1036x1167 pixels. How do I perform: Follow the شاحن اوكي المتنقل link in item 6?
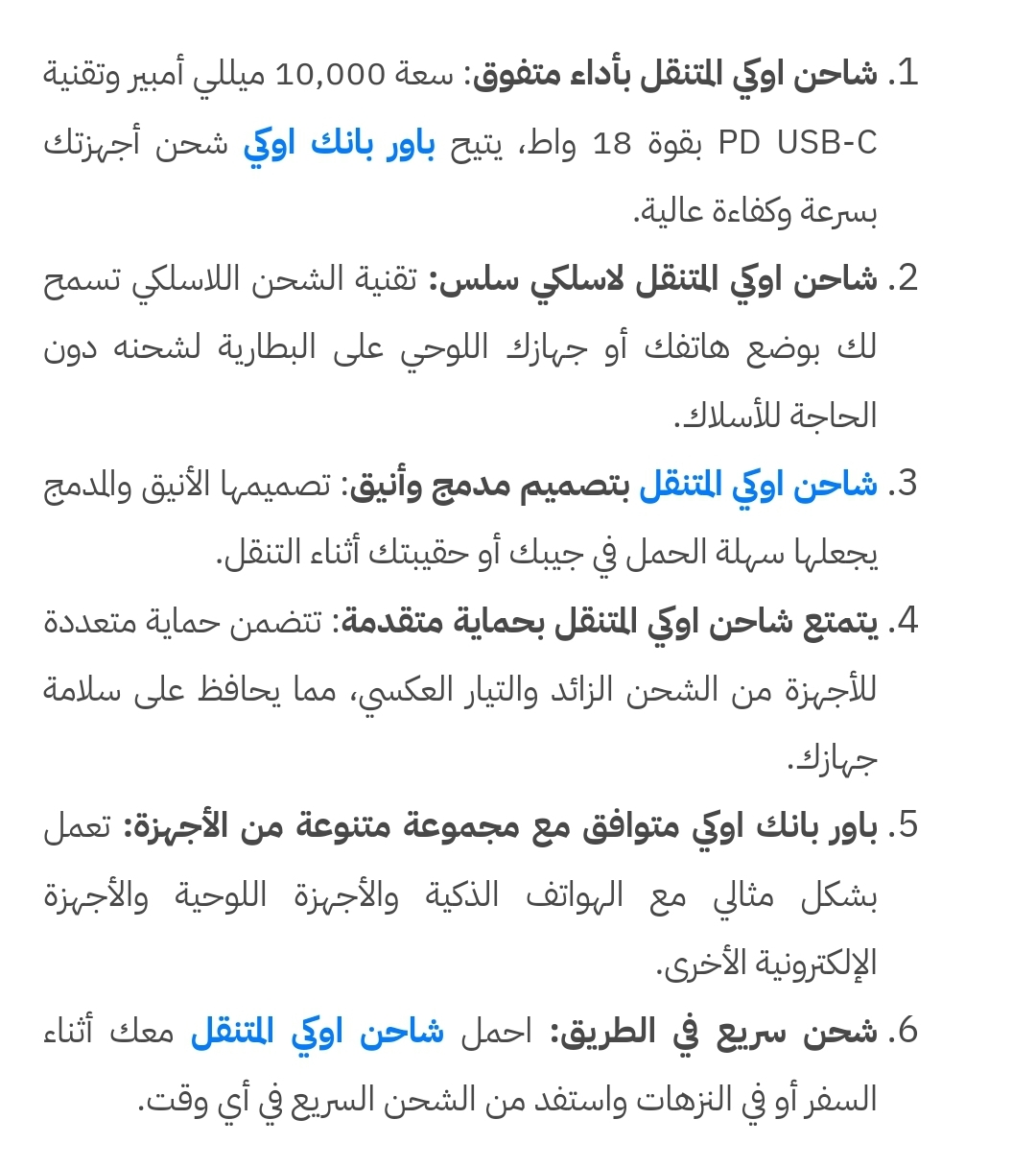point(317,1033)
